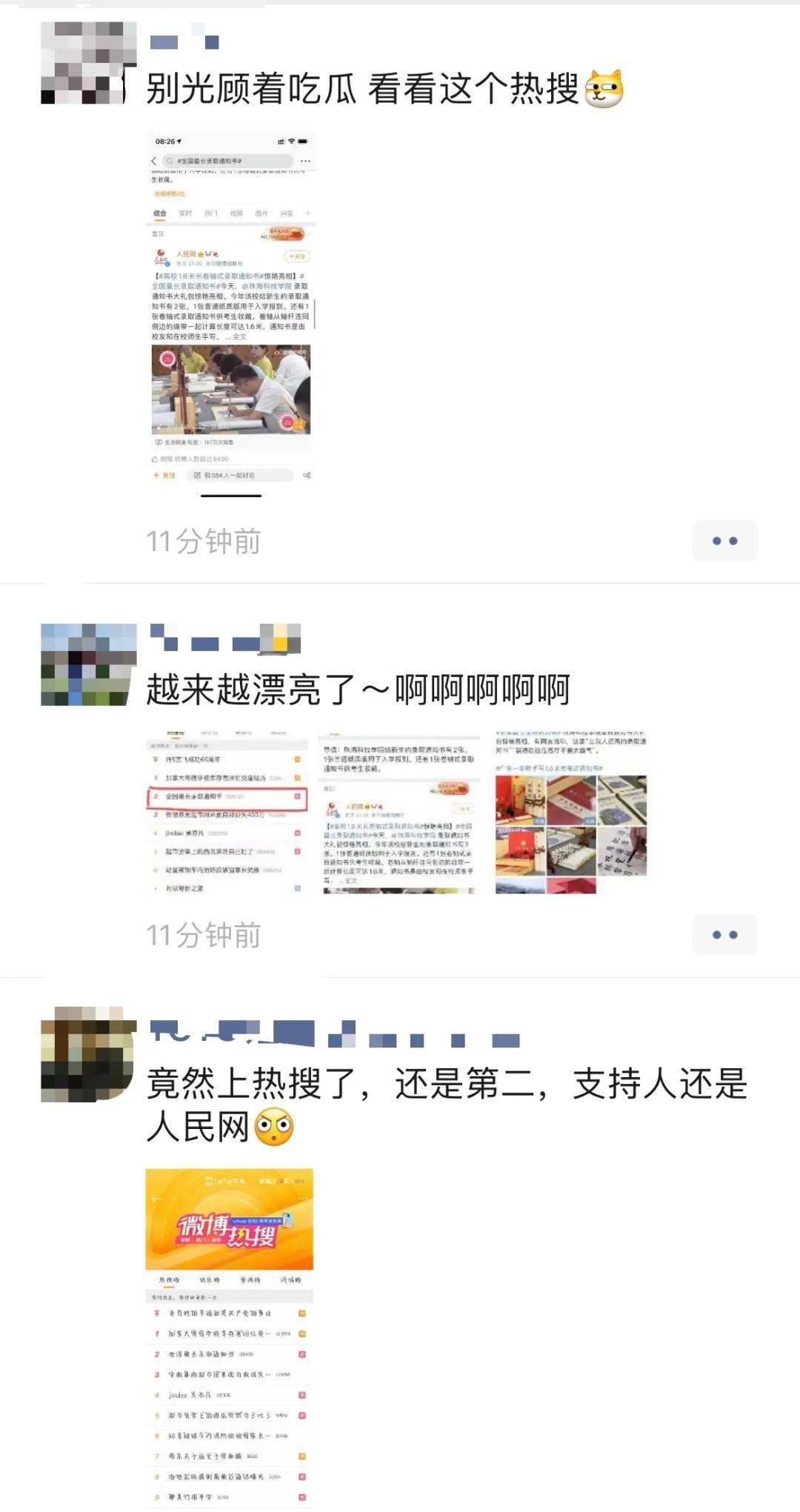800x1512 pixels.
Task: Open avatar of the 别光顾着吃瓜 poster
Action: click(87, 63)
